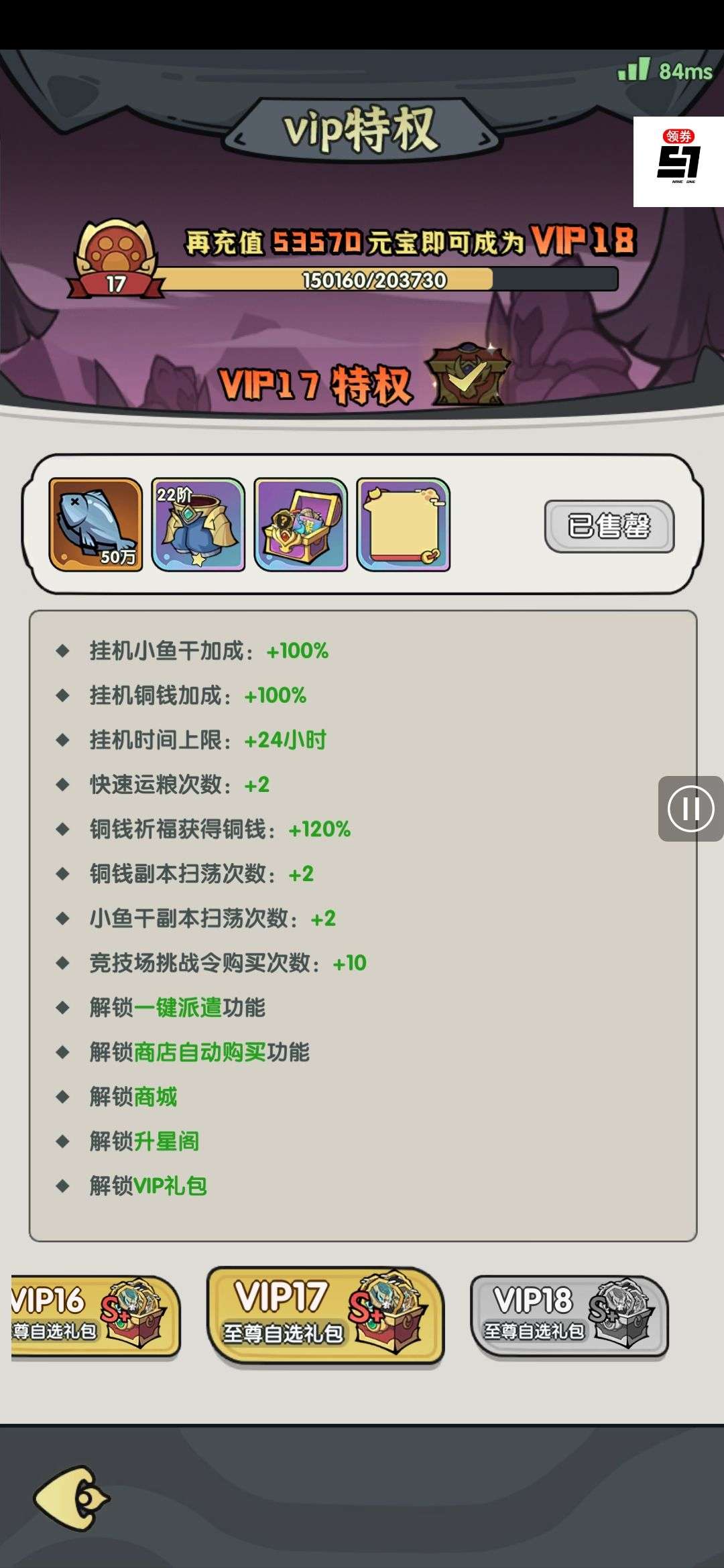View the 22阶 armor reward item
This screenshot has width=724, height=1568.
coord(198,525)
